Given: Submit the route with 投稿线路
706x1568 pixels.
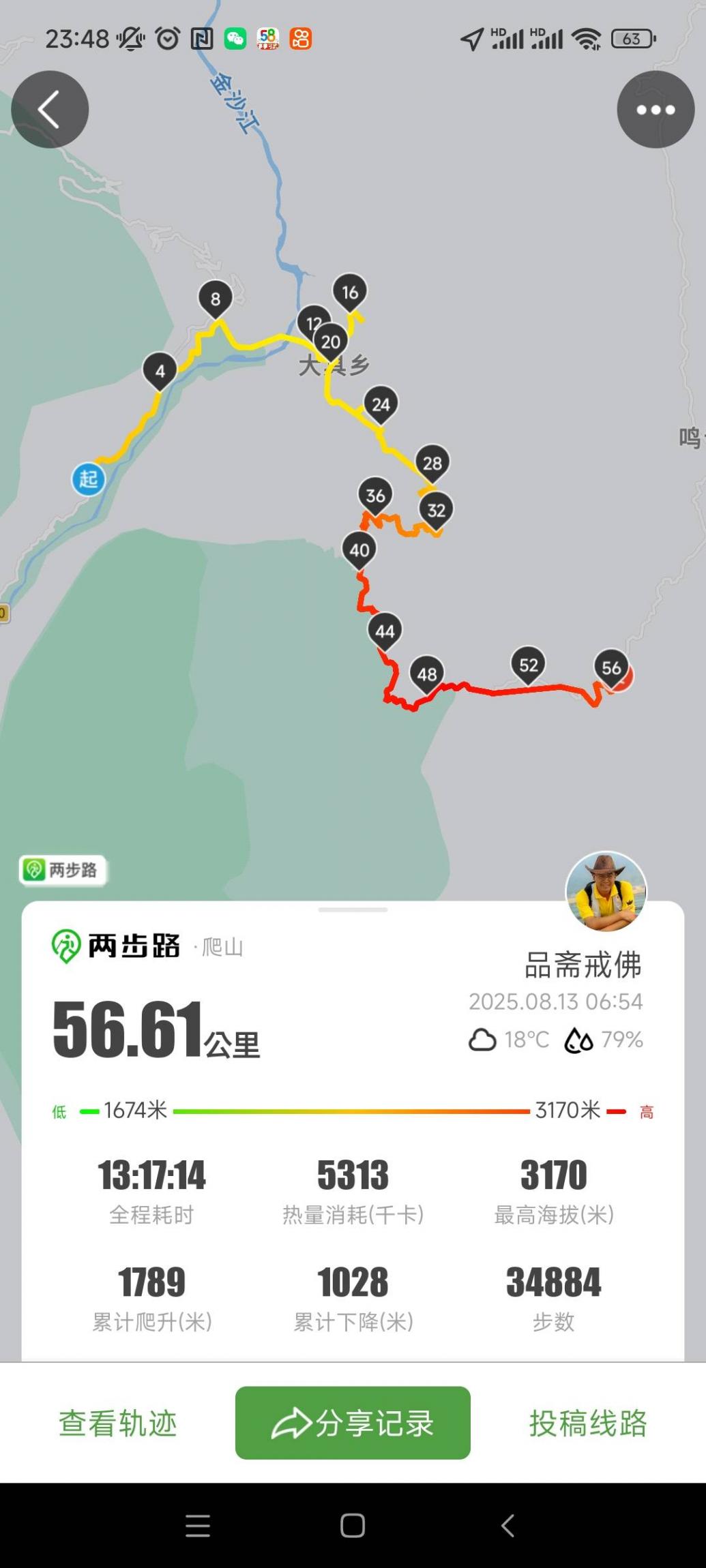Looking at the screenshot, I should 588,1423.
